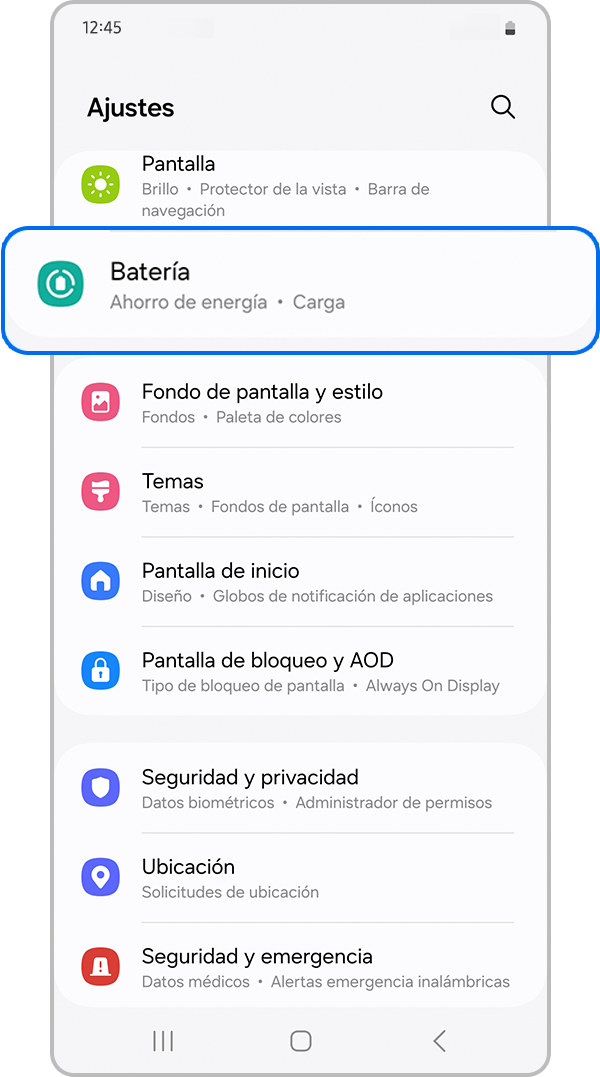Show recent apps from navigation bar

163,1041
